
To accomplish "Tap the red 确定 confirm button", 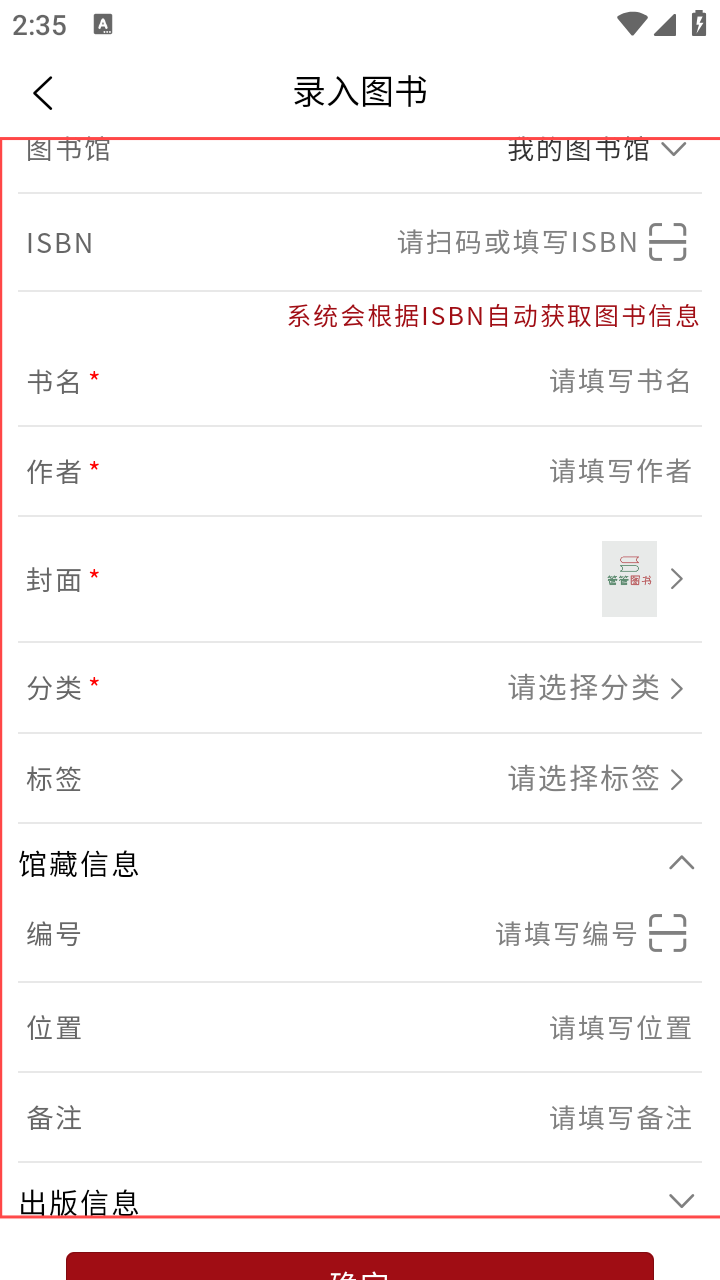I will 360,1268.
